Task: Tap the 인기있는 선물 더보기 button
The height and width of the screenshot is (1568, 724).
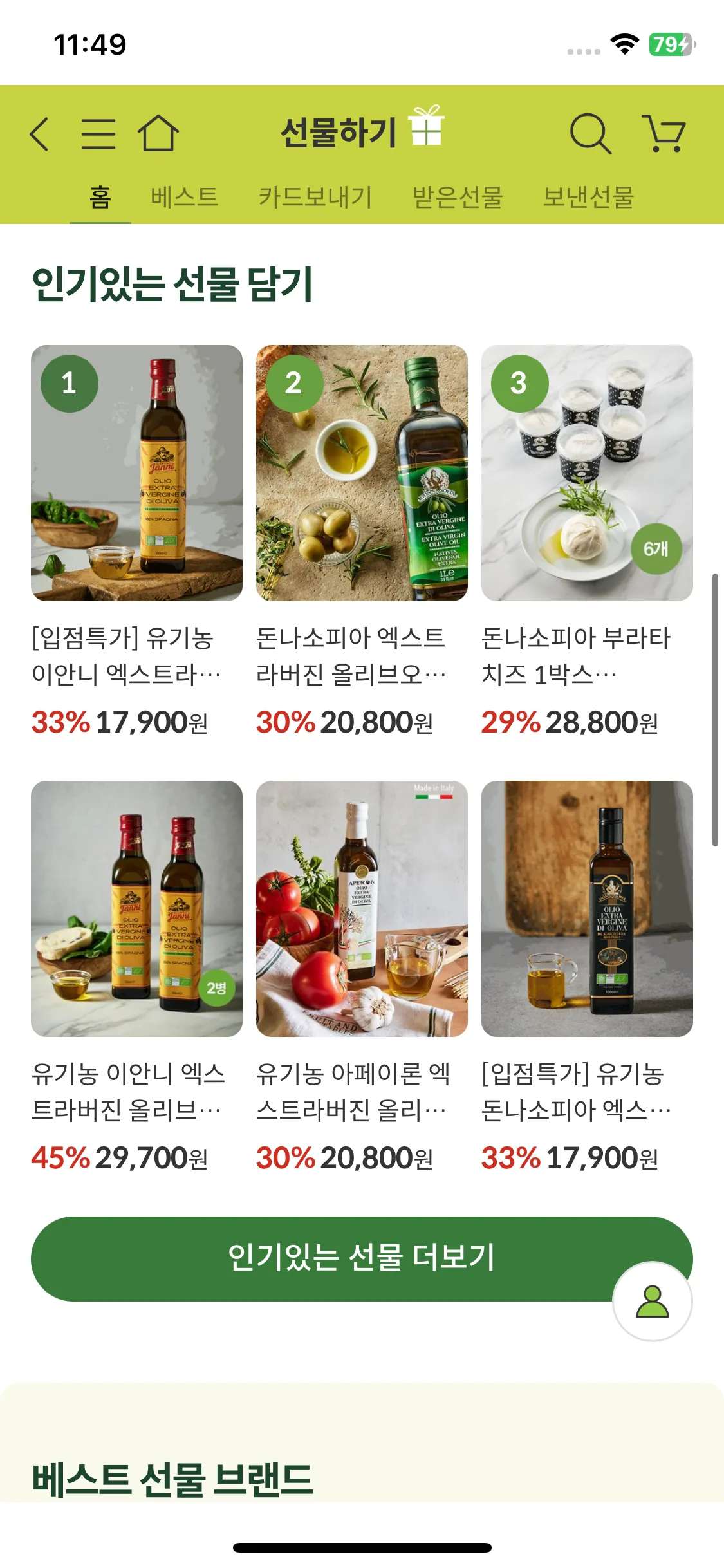Action: [x=362, y=1258]
